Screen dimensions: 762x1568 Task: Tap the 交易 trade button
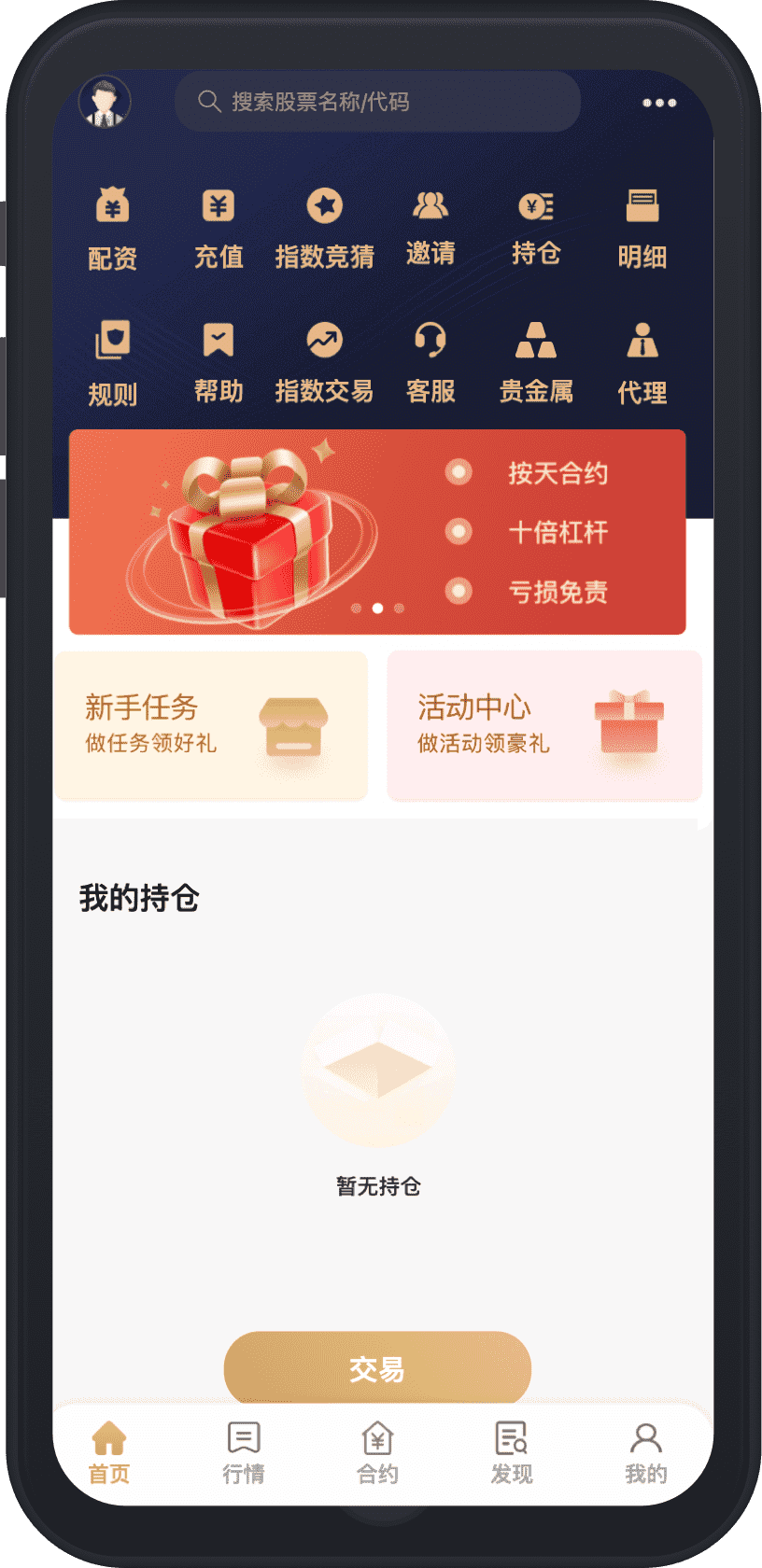pos(377,1368)
